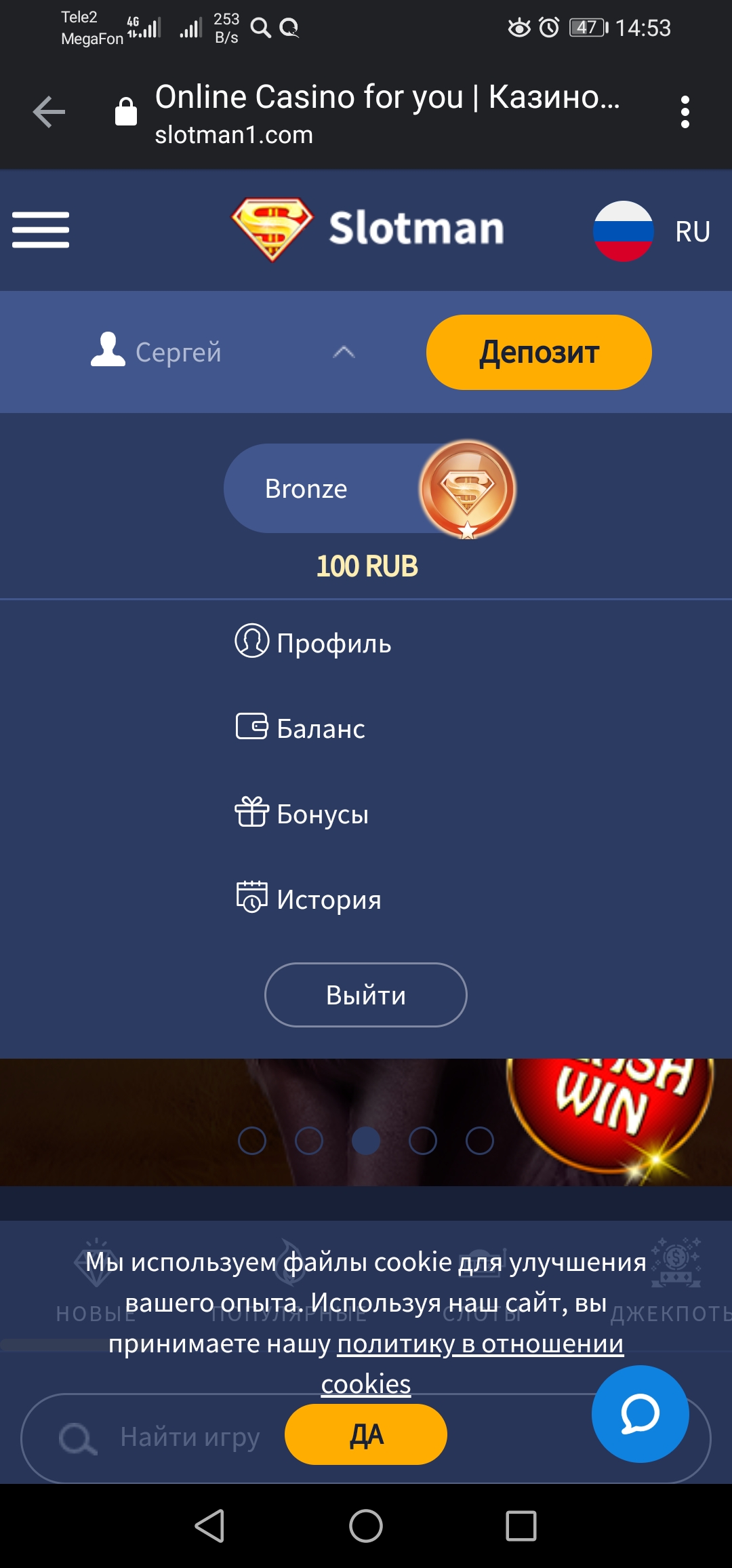Open the hamburger drawer menu
The height and width of the screenshot is (1568, 732).
point(41,230)
